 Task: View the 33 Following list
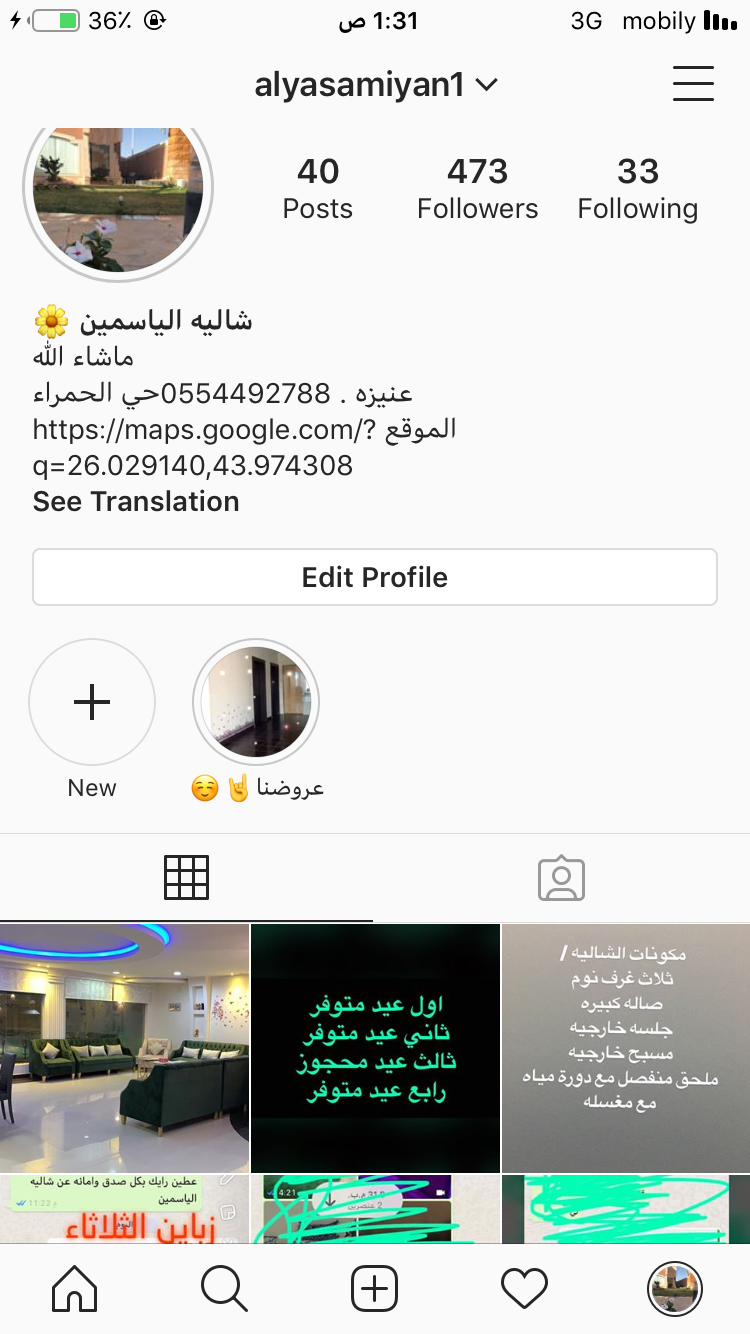(x=637, y=188)
